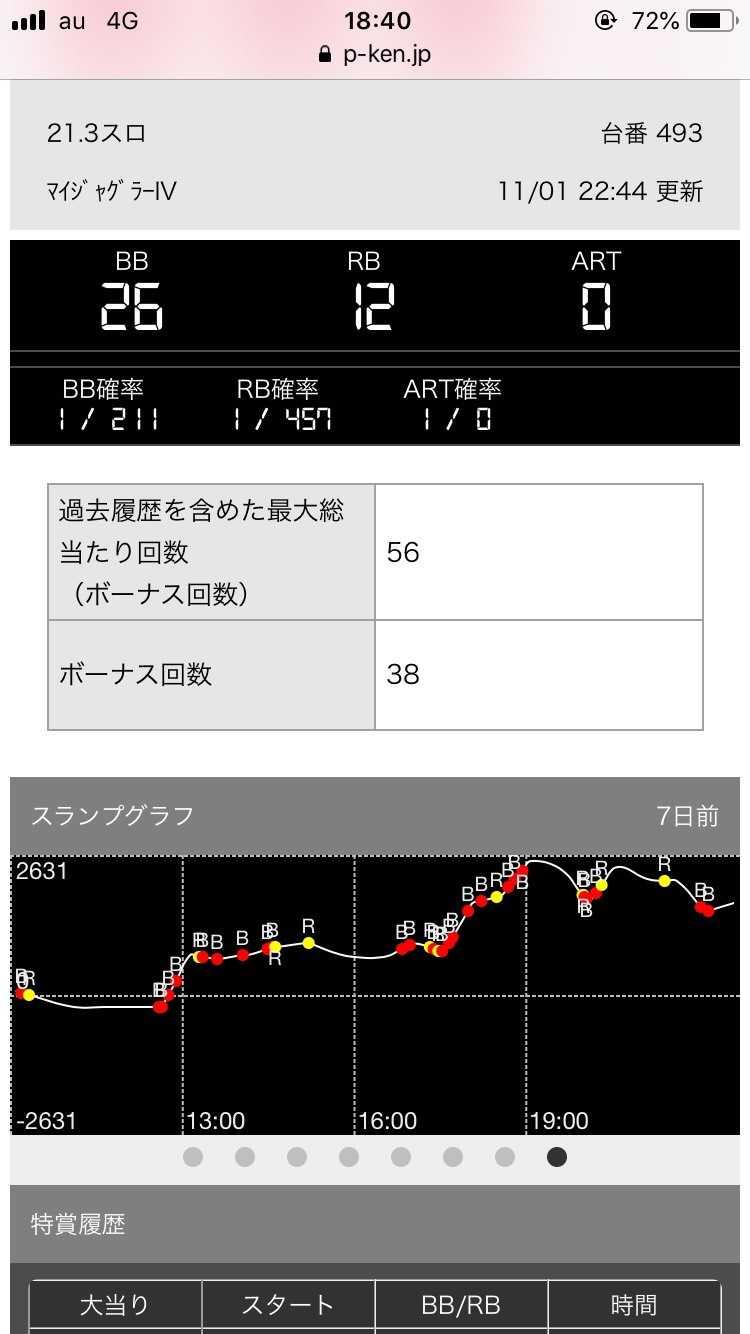Tap the p-ken.jp address bar

(375, 54)
